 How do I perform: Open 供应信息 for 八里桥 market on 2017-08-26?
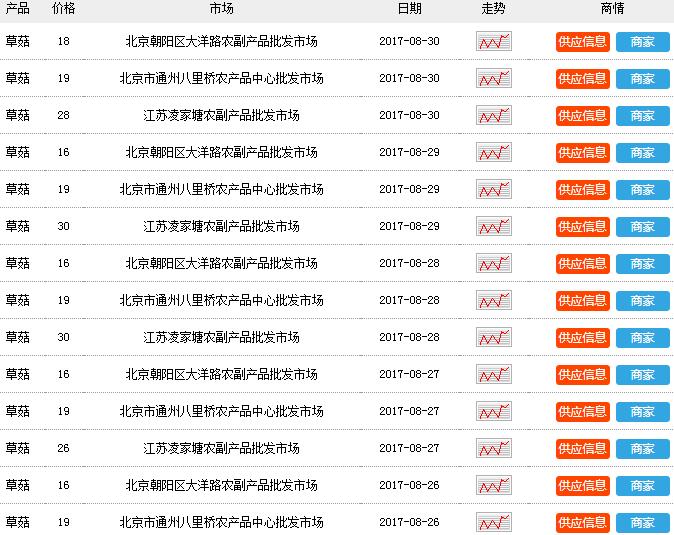tap(582, 523)
